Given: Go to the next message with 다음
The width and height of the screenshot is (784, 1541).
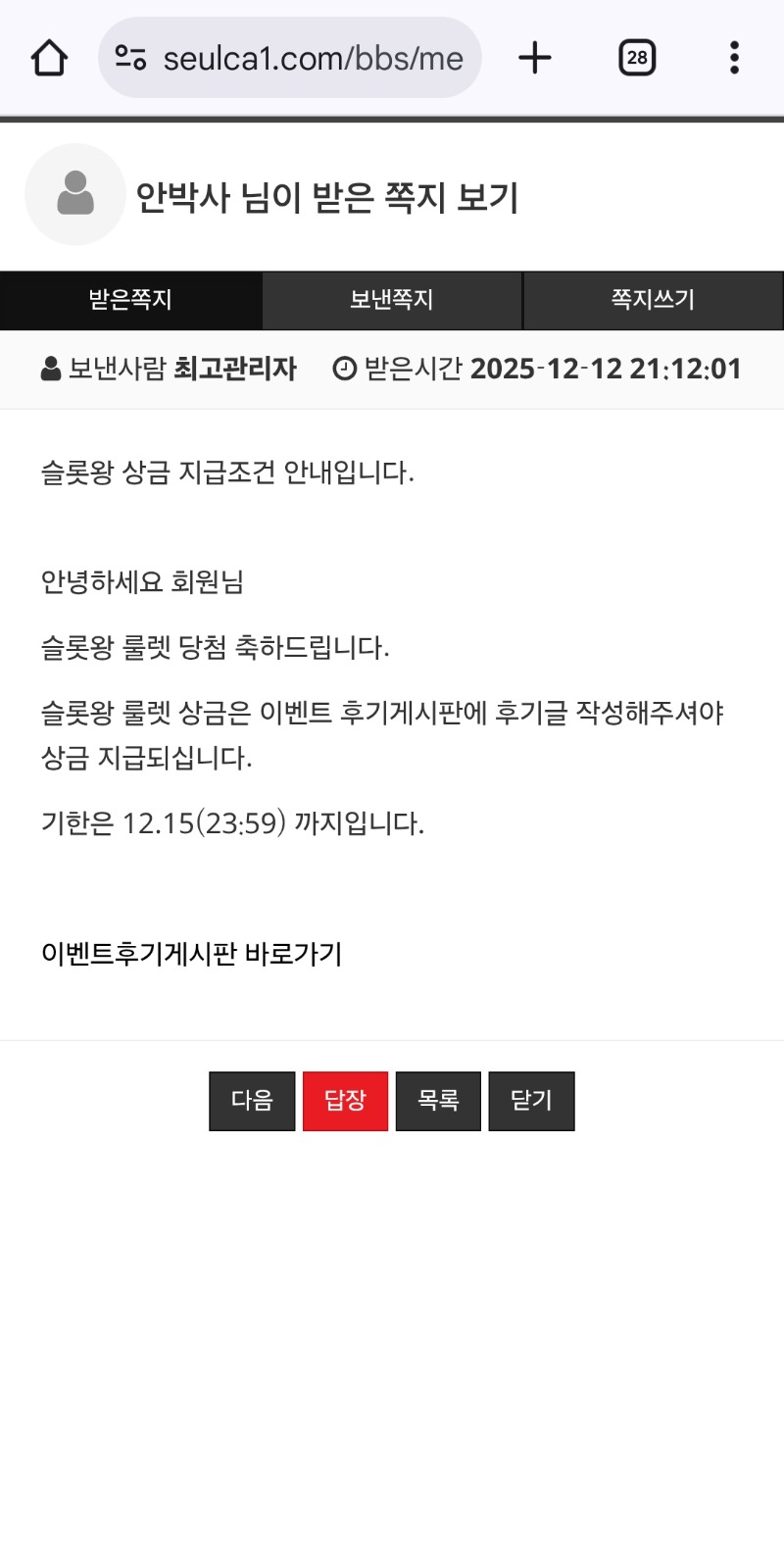Looking at the screenshot, I should pyautogui.click(x=252, y=1101).
